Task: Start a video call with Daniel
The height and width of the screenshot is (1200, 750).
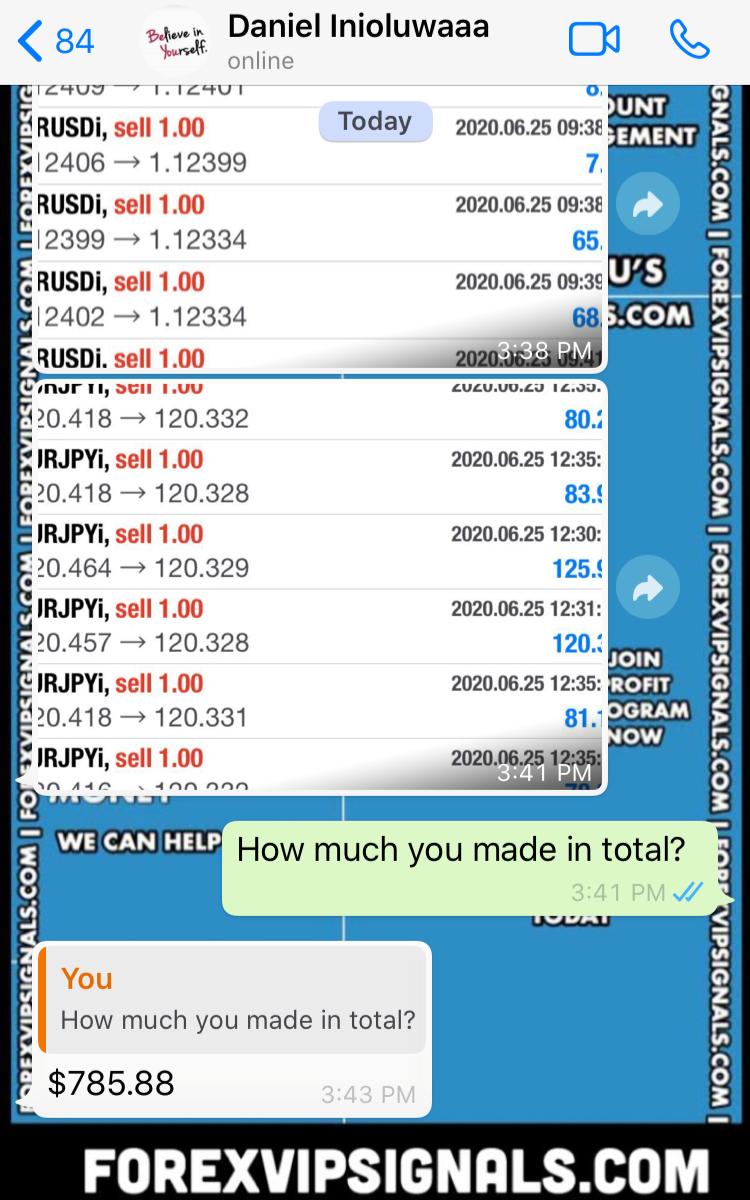Action: [x=594, y=40]
